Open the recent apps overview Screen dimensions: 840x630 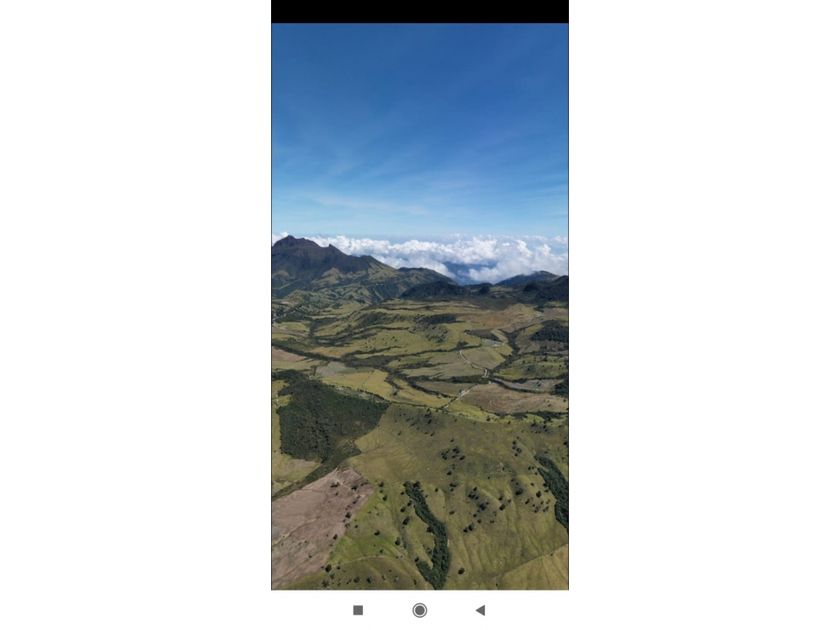358,610
